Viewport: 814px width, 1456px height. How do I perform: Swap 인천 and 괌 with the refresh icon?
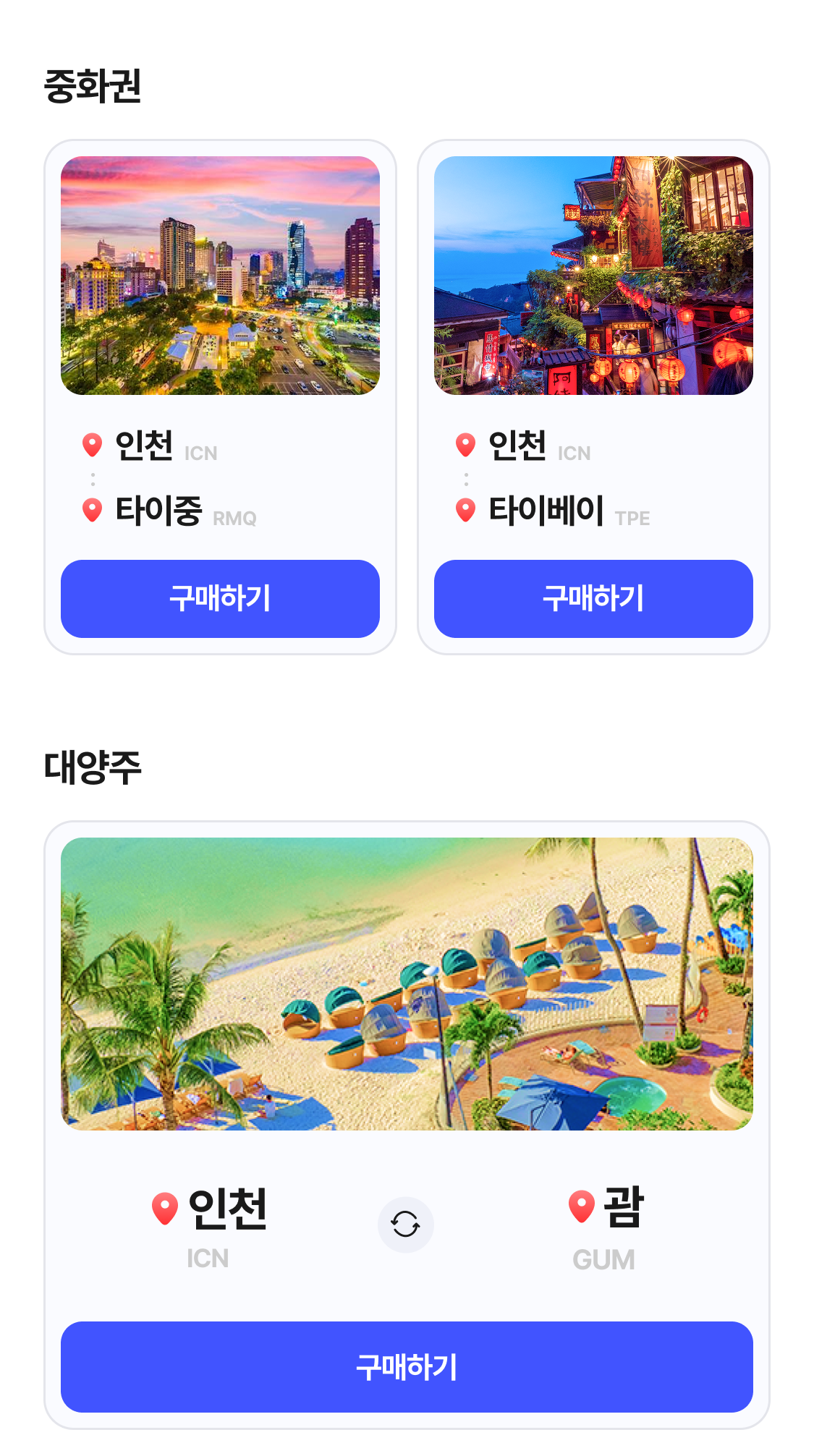(x=405, y=1225)
